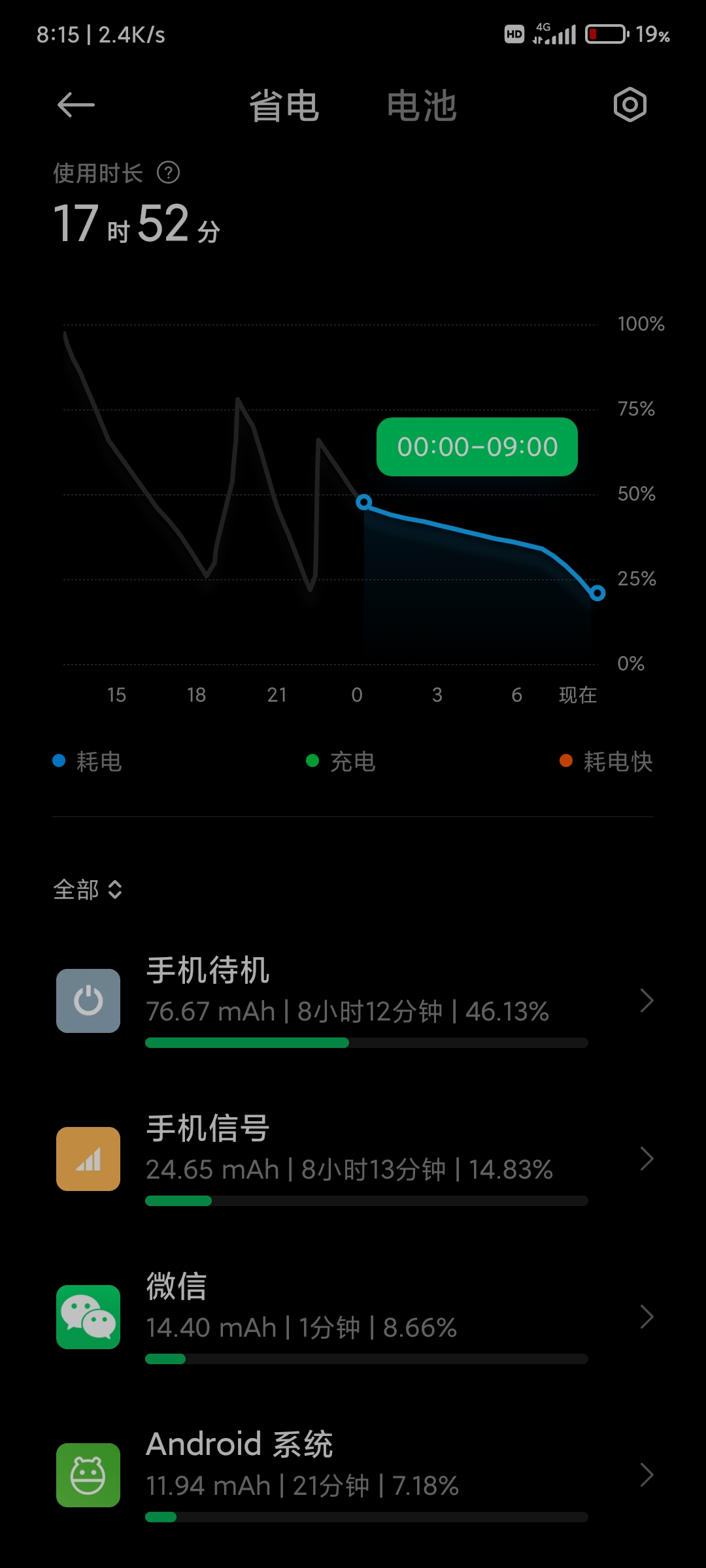Open 手机信号 battery usage details
This screenshot has height=1568, width=706.
(353, 1159)
